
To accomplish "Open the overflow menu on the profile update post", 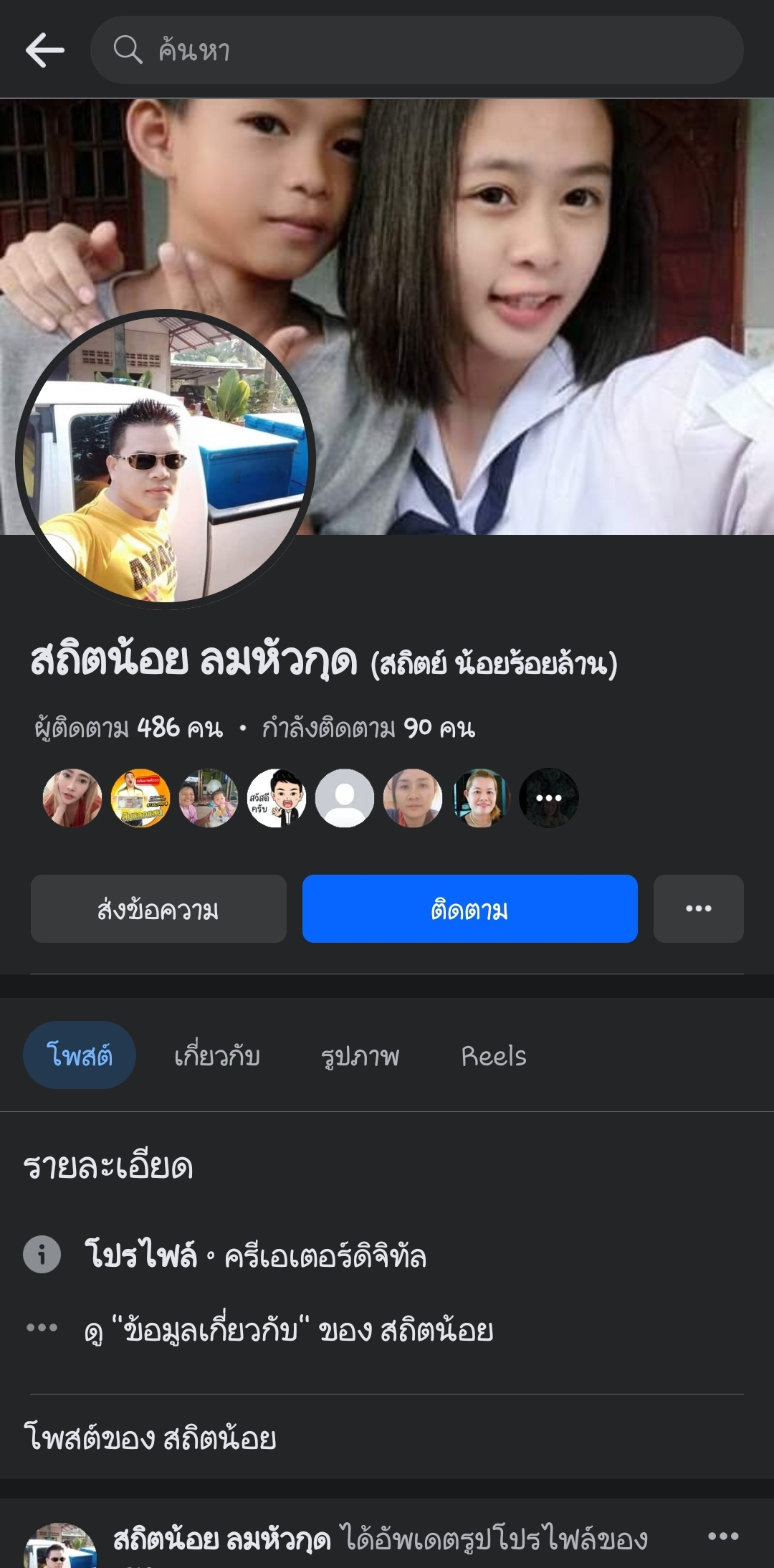I will [722, 1536].
